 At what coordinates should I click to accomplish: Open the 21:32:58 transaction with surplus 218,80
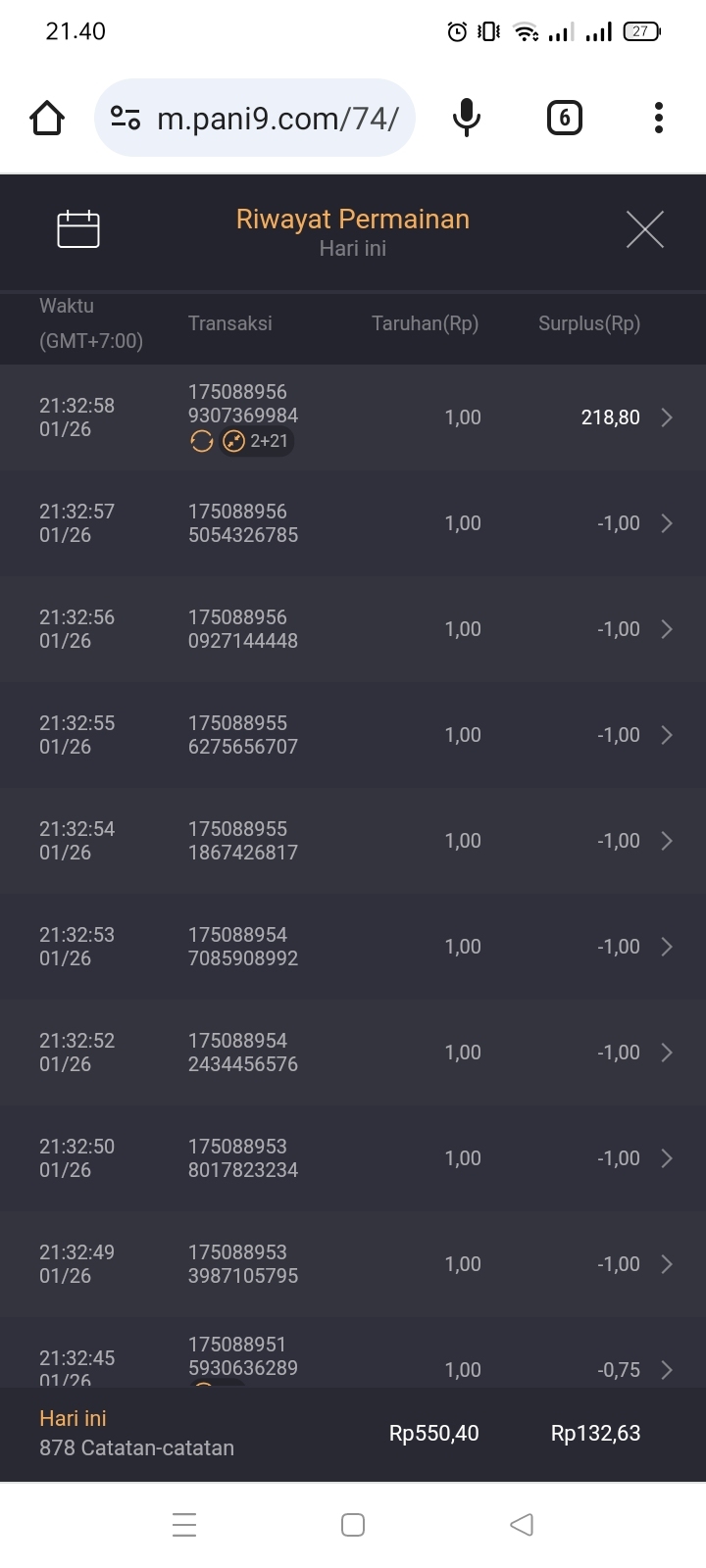click(x=353, y=417)
